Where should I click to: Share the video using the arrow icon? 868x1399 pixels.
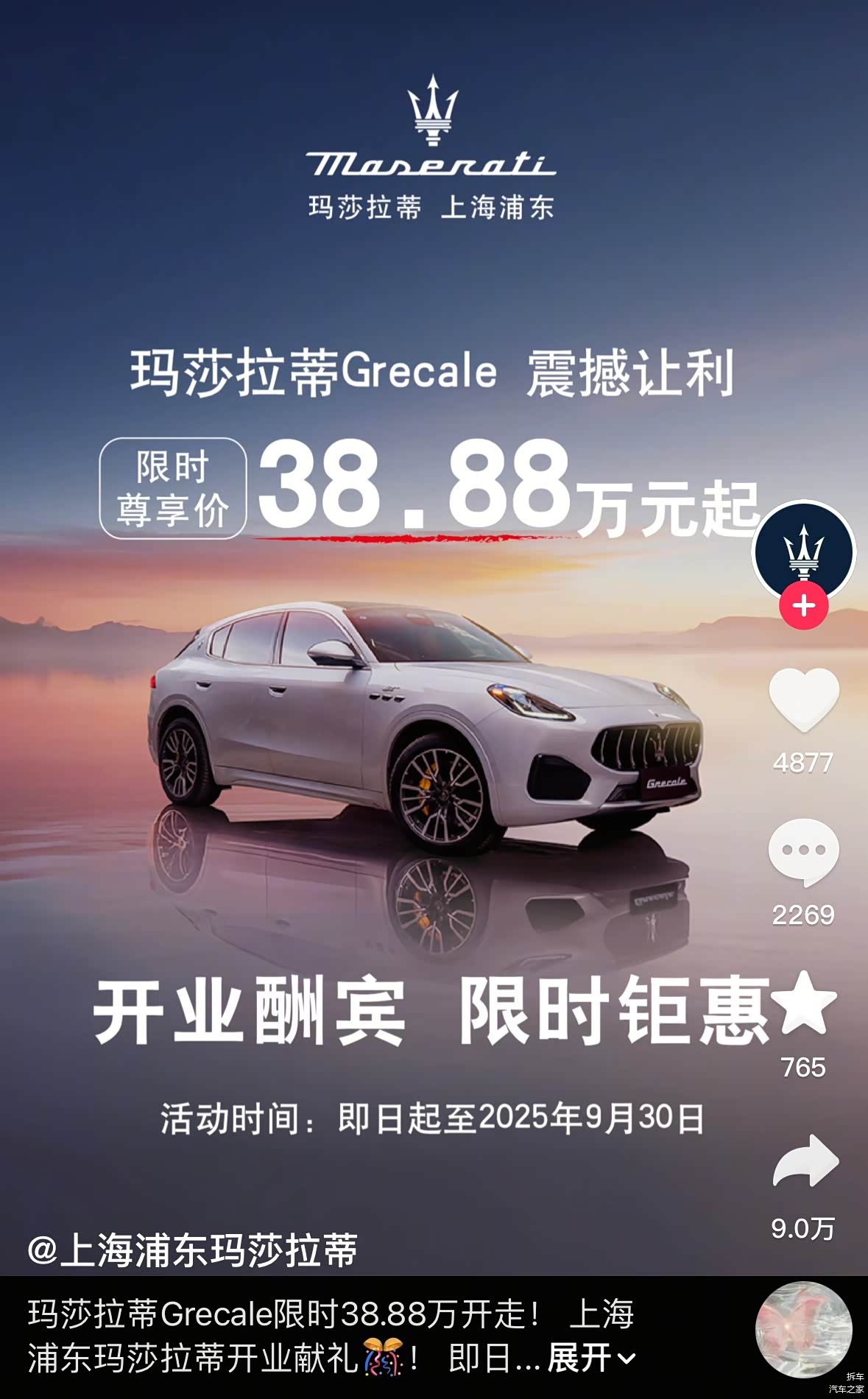click(805, 1161)
